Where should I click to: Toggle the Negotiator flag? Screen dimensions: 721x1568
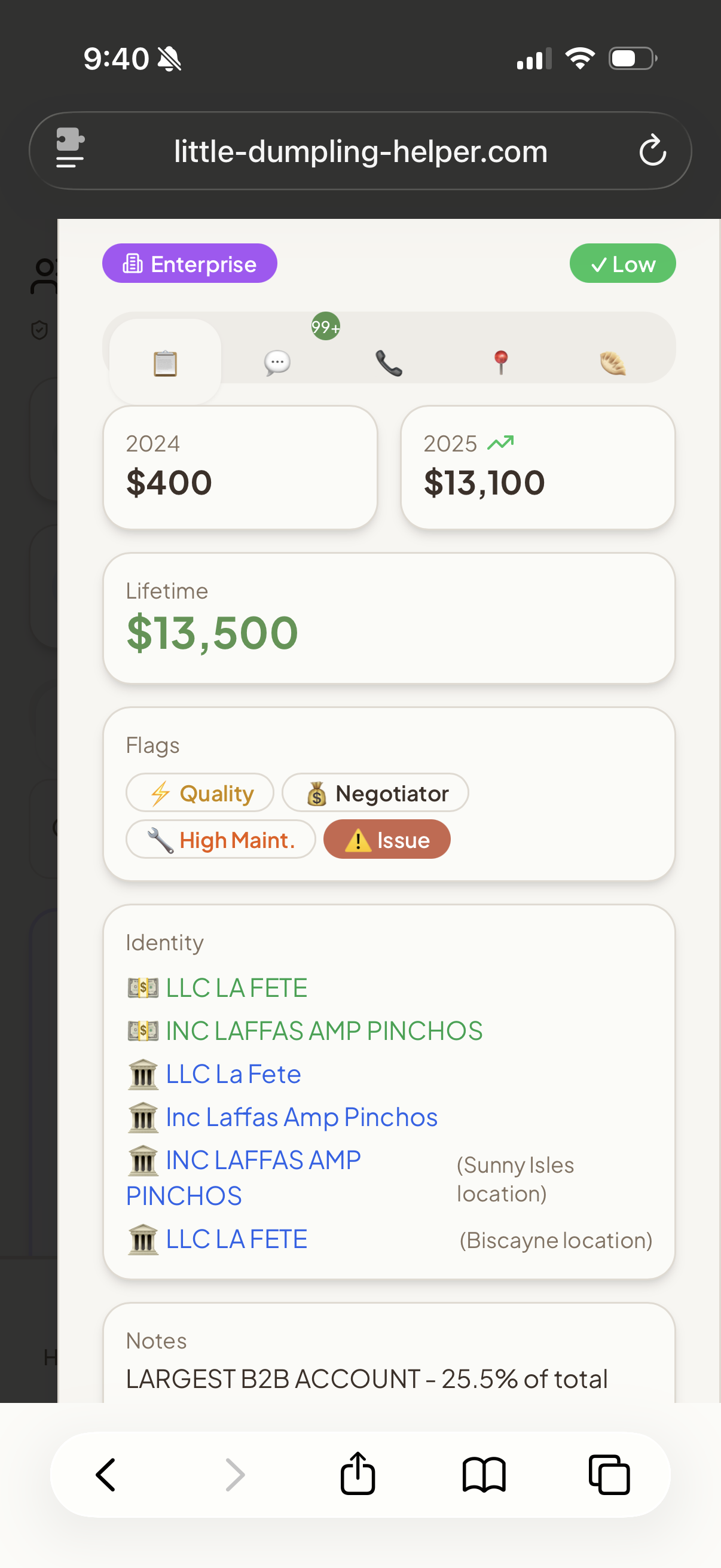click(375, 792)
